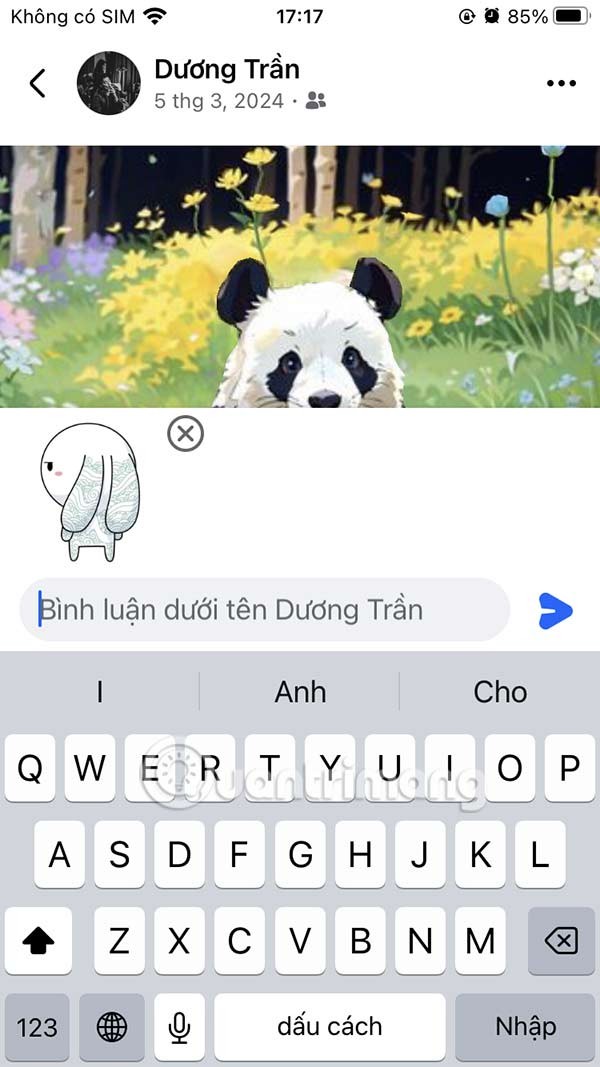Image resolution: width=600 pixels, height=1067 pixels.
Task: Tap the "Nhập" return key
Action: (525, 1027)
